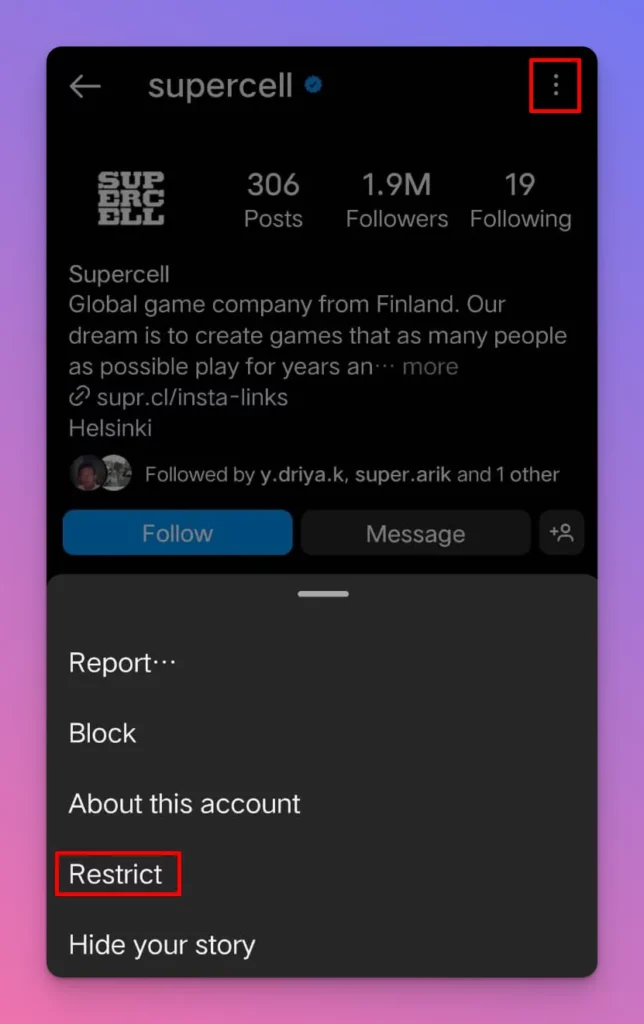Open suggested accounts add-person icon
This screenshot has width=644, height=1024.
click(561, 533)
